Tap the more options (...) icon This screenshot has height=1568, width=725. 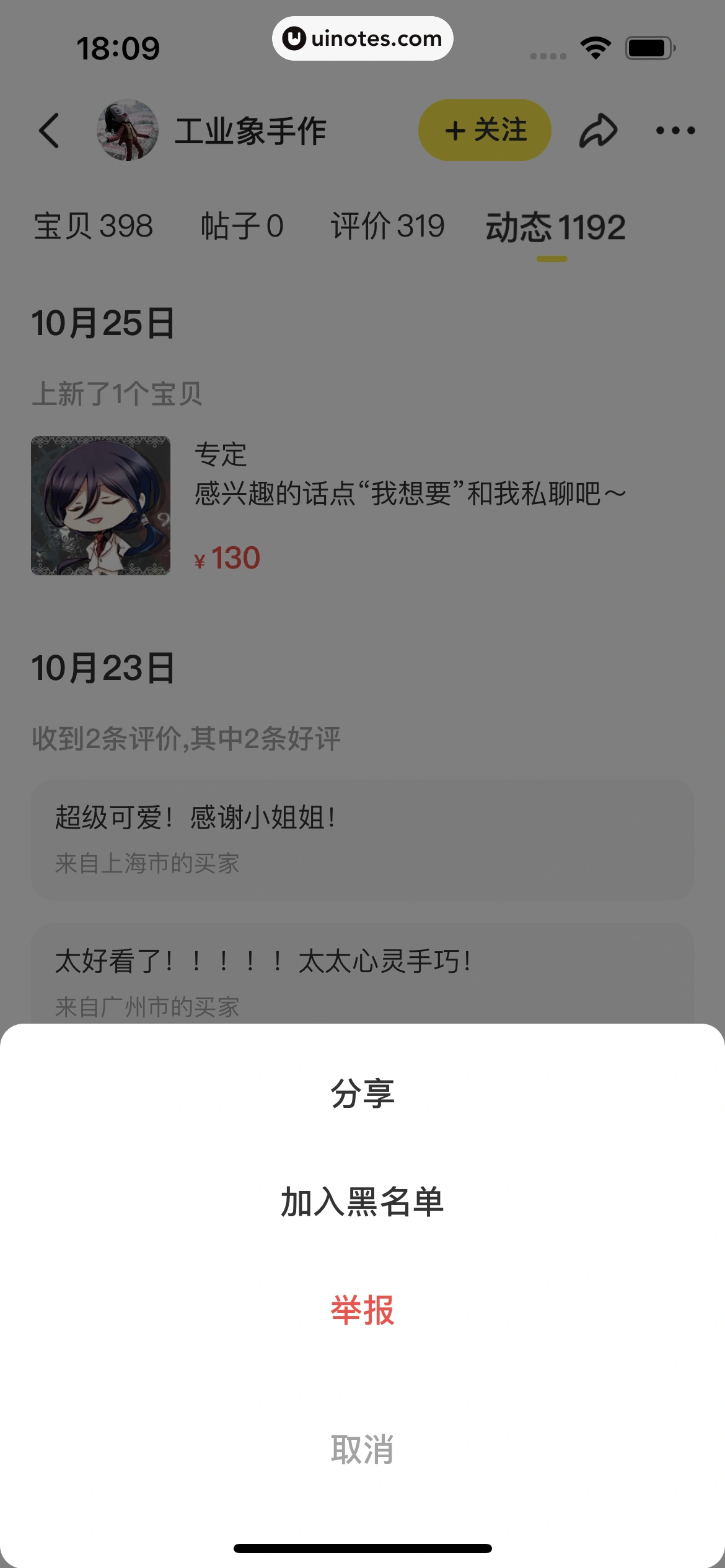tap(677, 131)
